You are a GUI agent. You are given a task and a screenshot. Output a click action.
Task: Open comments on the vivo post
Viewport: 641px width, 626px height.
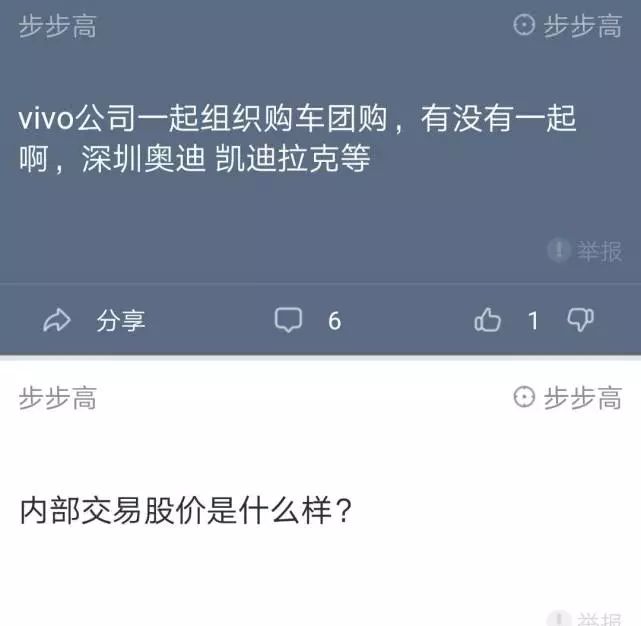(307, 320)
